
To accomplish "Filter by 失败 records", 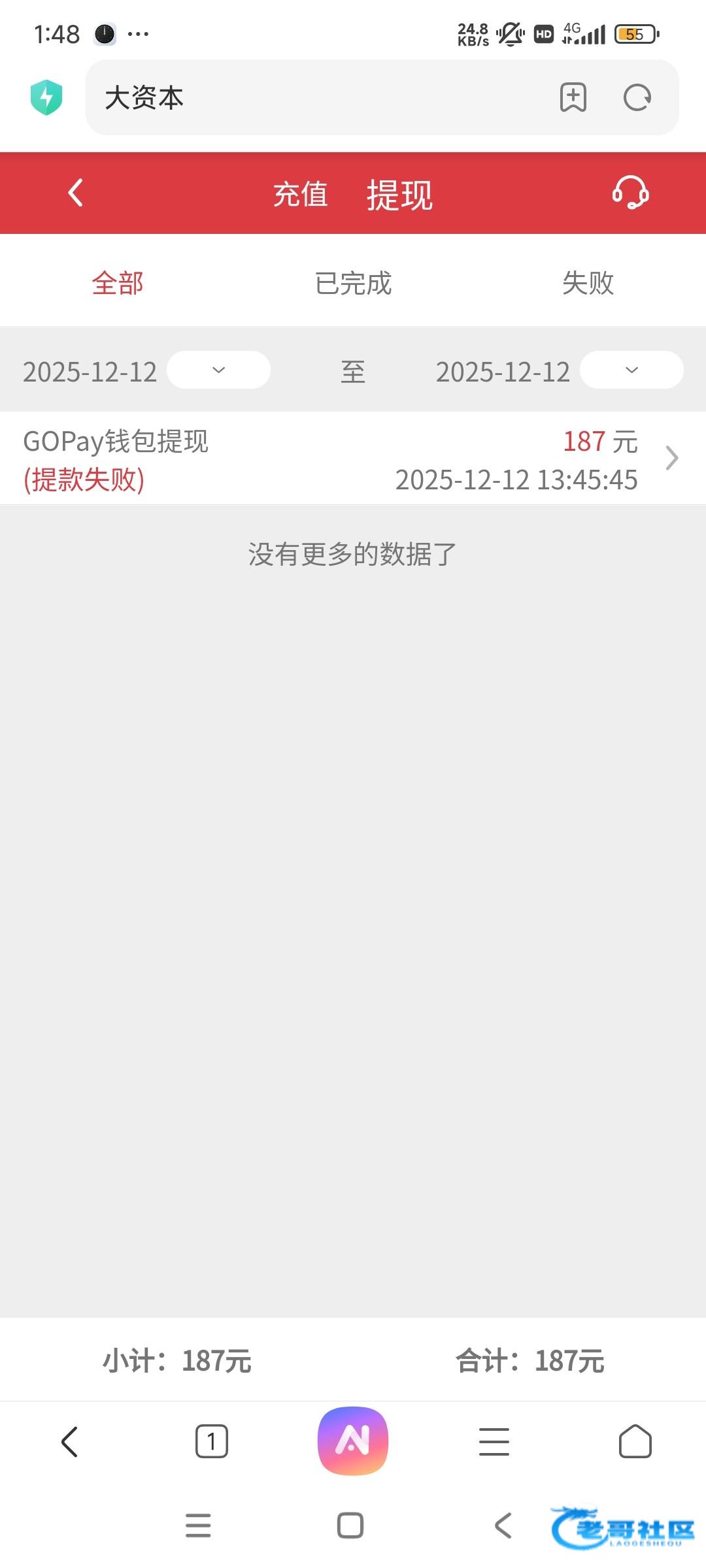I will 588,283.
